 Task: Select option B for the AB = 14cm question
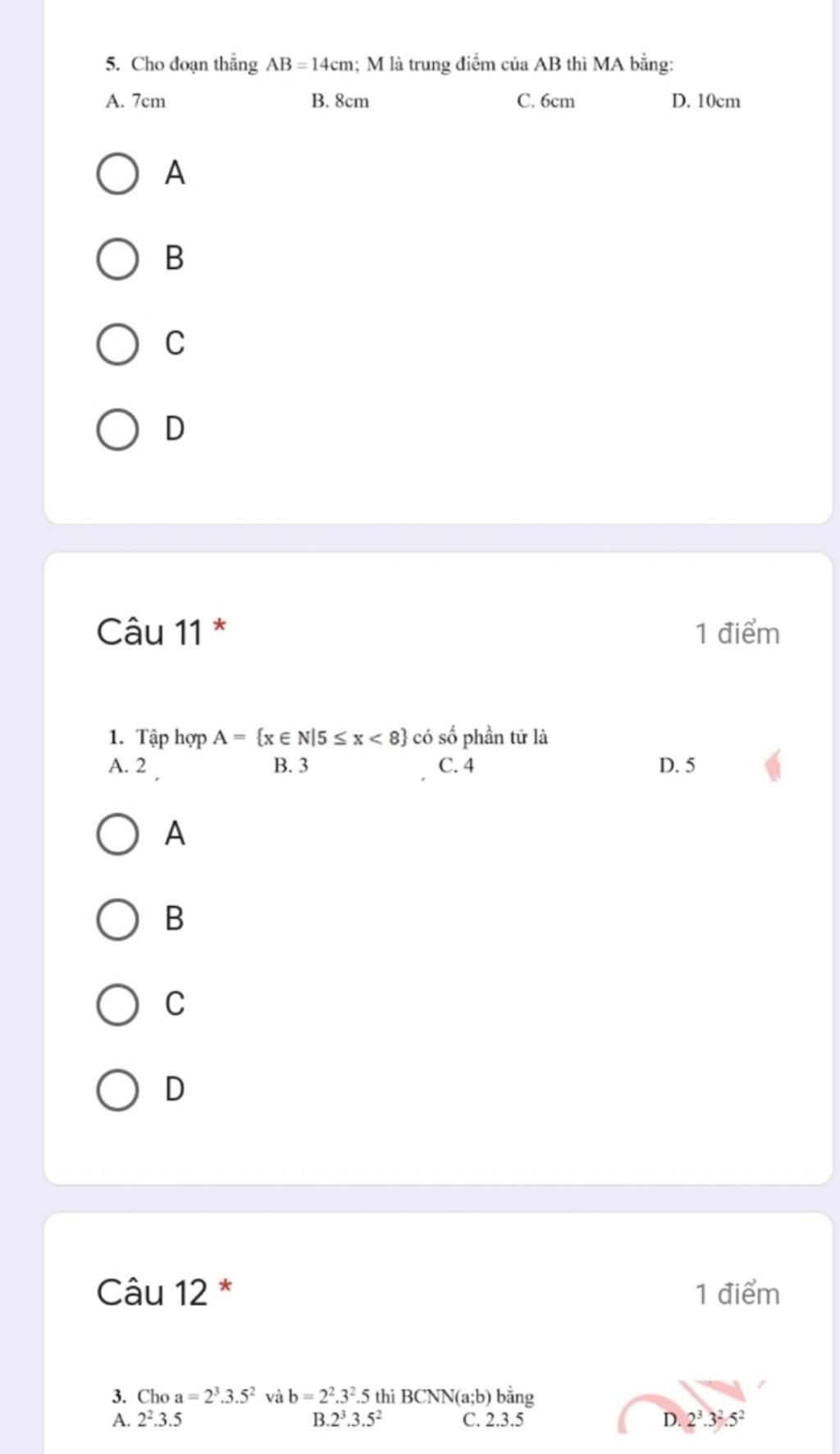118,259
